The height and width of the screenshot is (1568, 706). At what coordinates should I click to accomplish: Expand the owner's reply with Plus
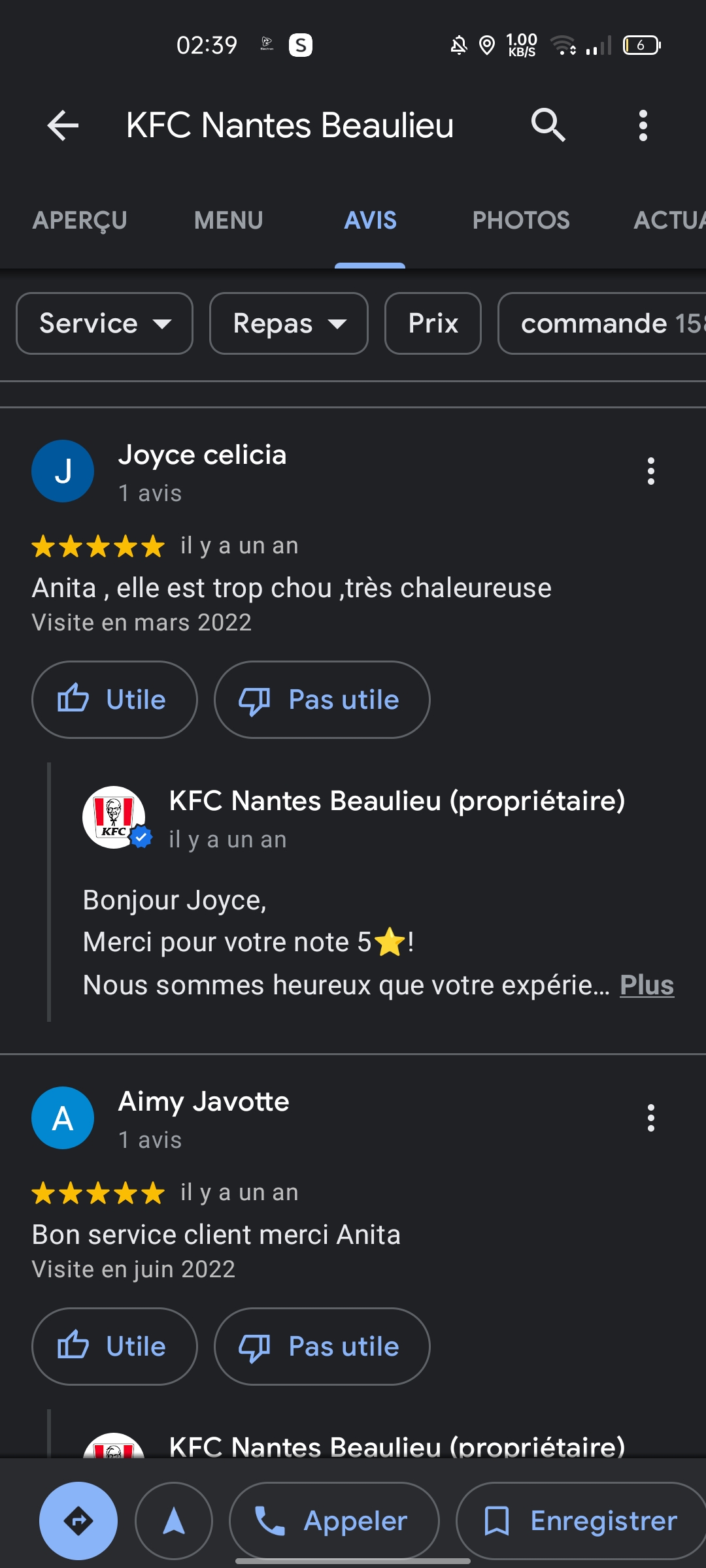(647, 985)
